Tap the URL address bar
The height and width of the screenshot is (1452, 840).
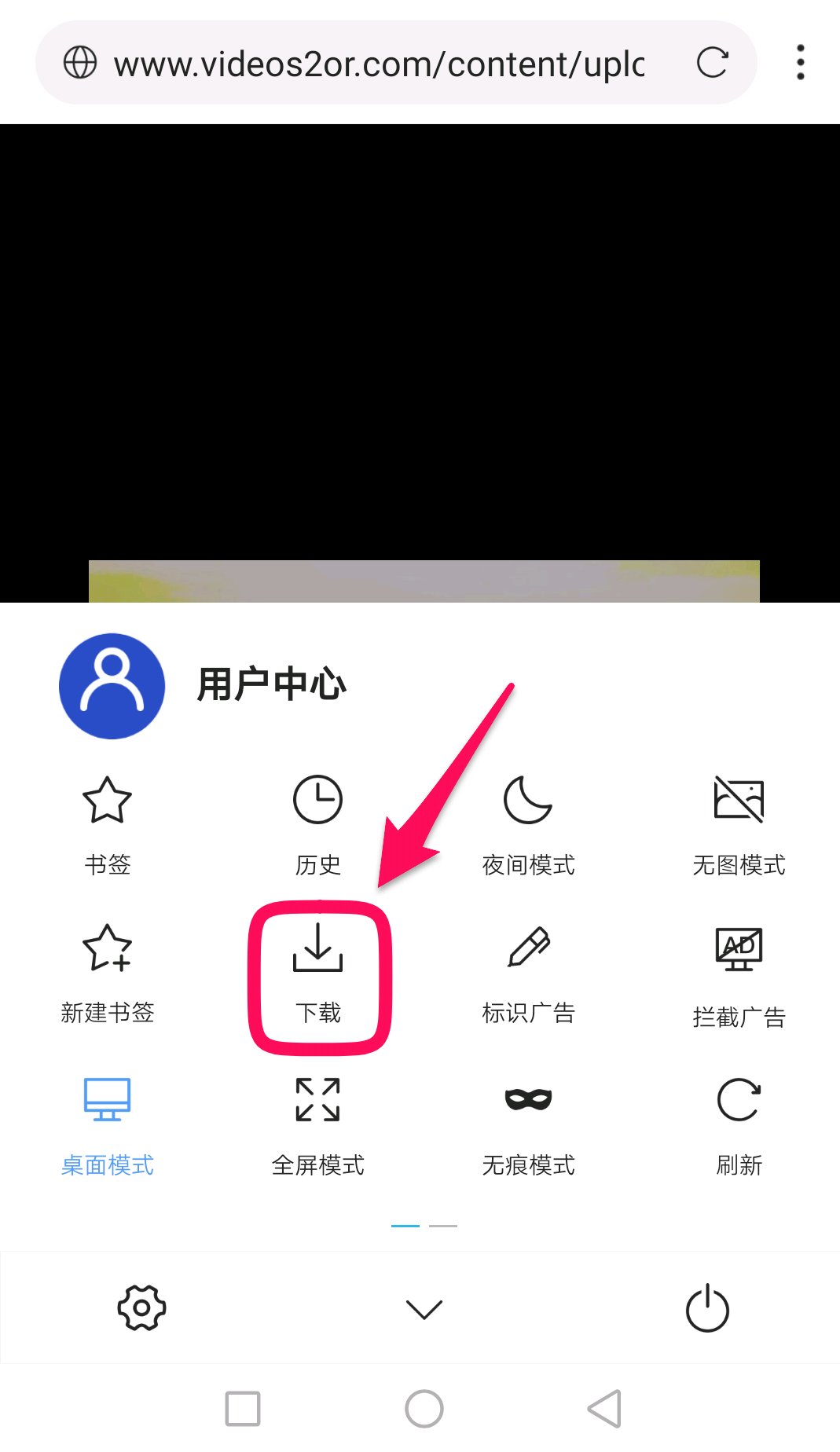pos(377,63)
